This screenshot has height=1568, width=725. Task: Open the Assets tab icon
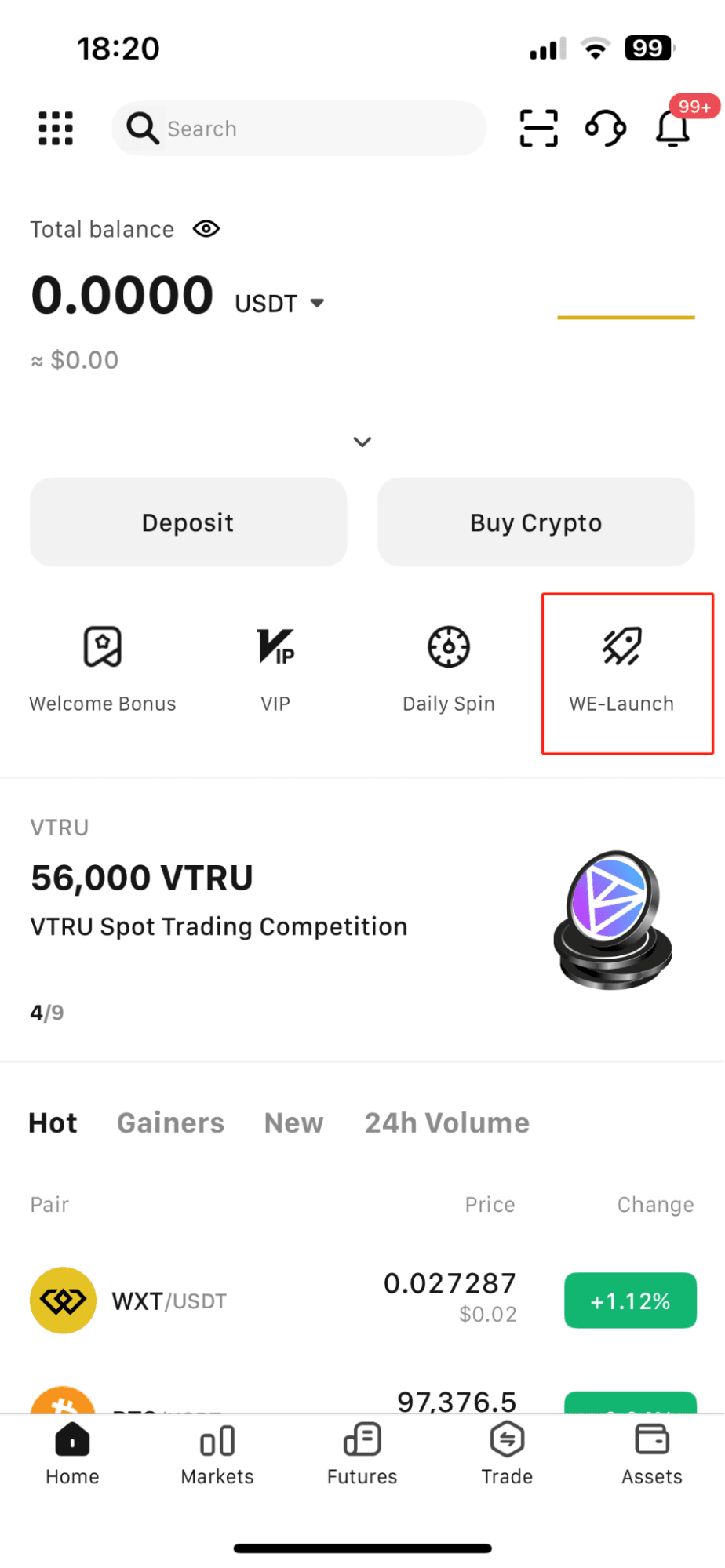click(x=651, y=1451)
